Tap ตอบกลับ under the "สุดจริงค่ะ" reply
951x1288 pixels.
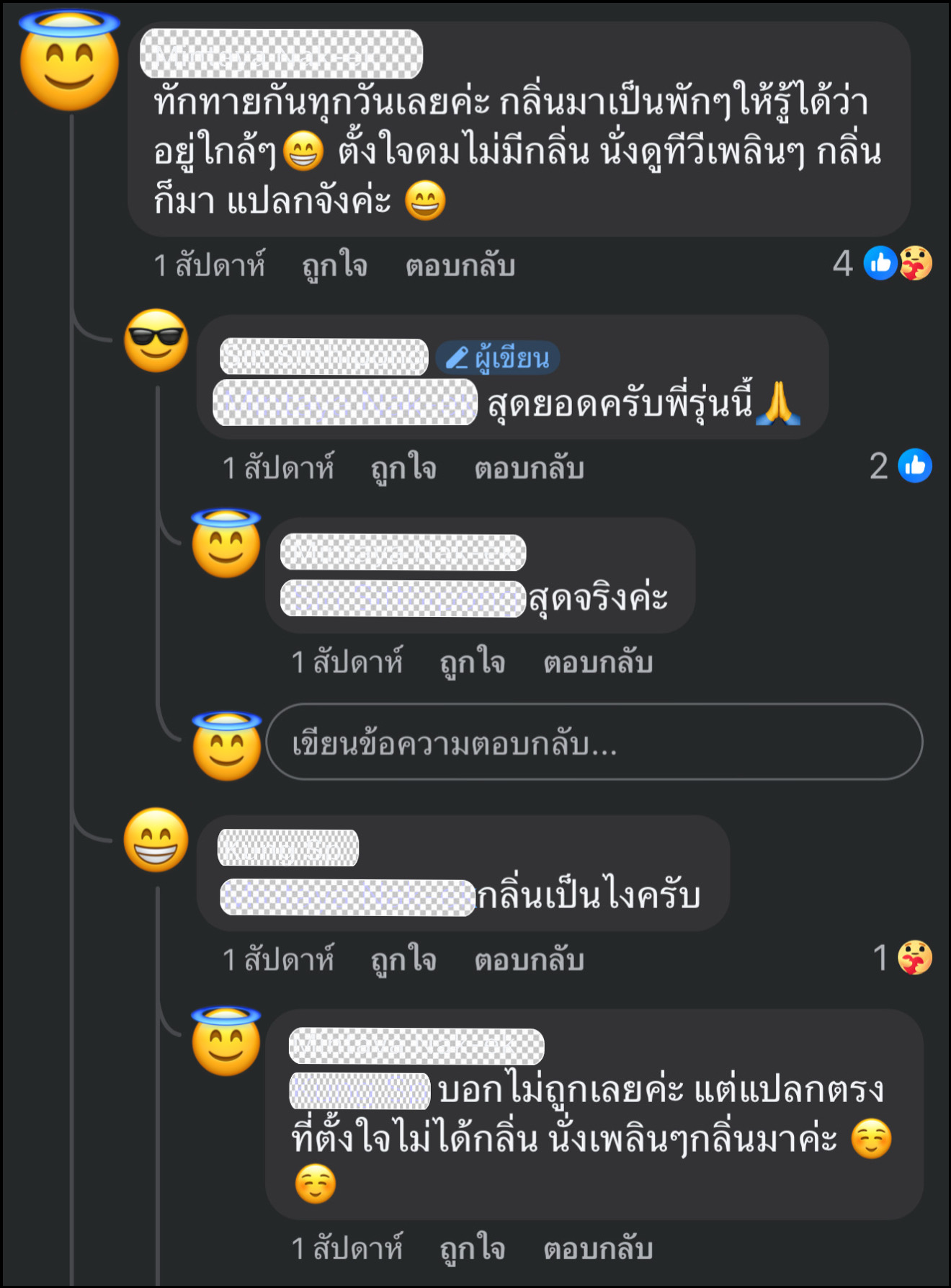598,662
